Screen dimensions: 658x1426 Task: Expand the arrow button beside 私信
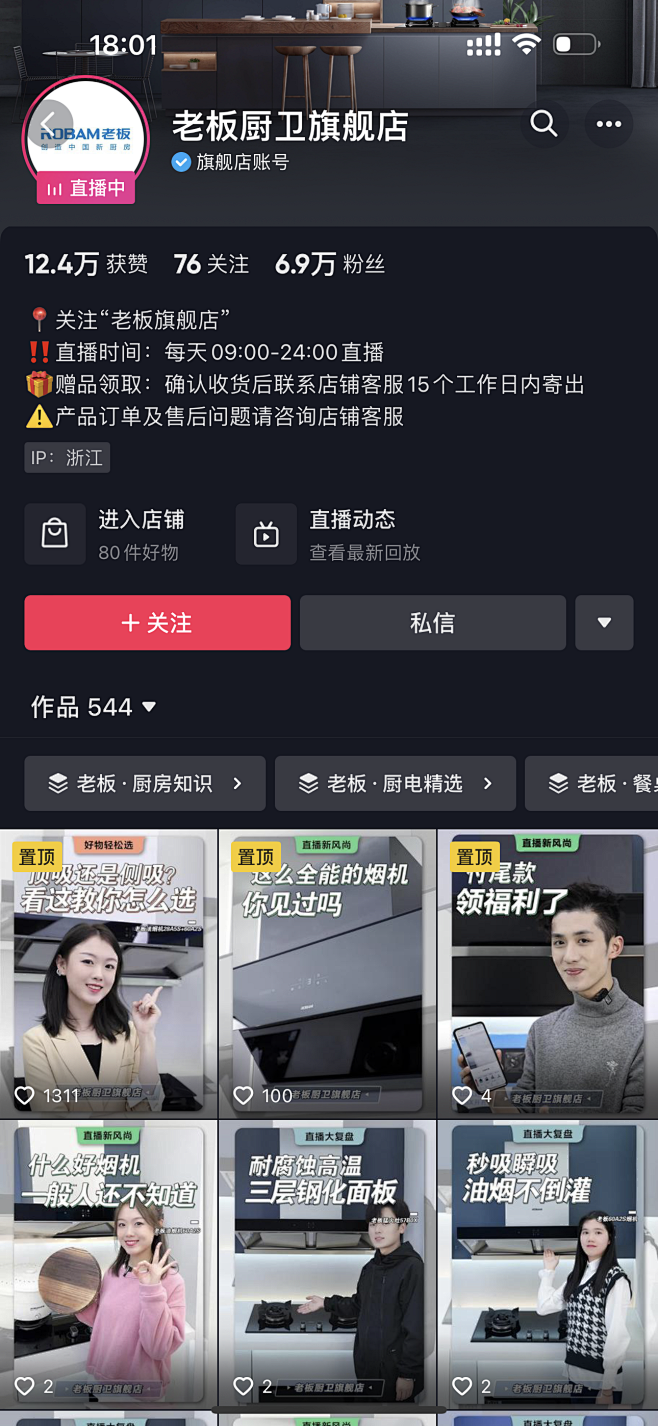click(604, 623)
